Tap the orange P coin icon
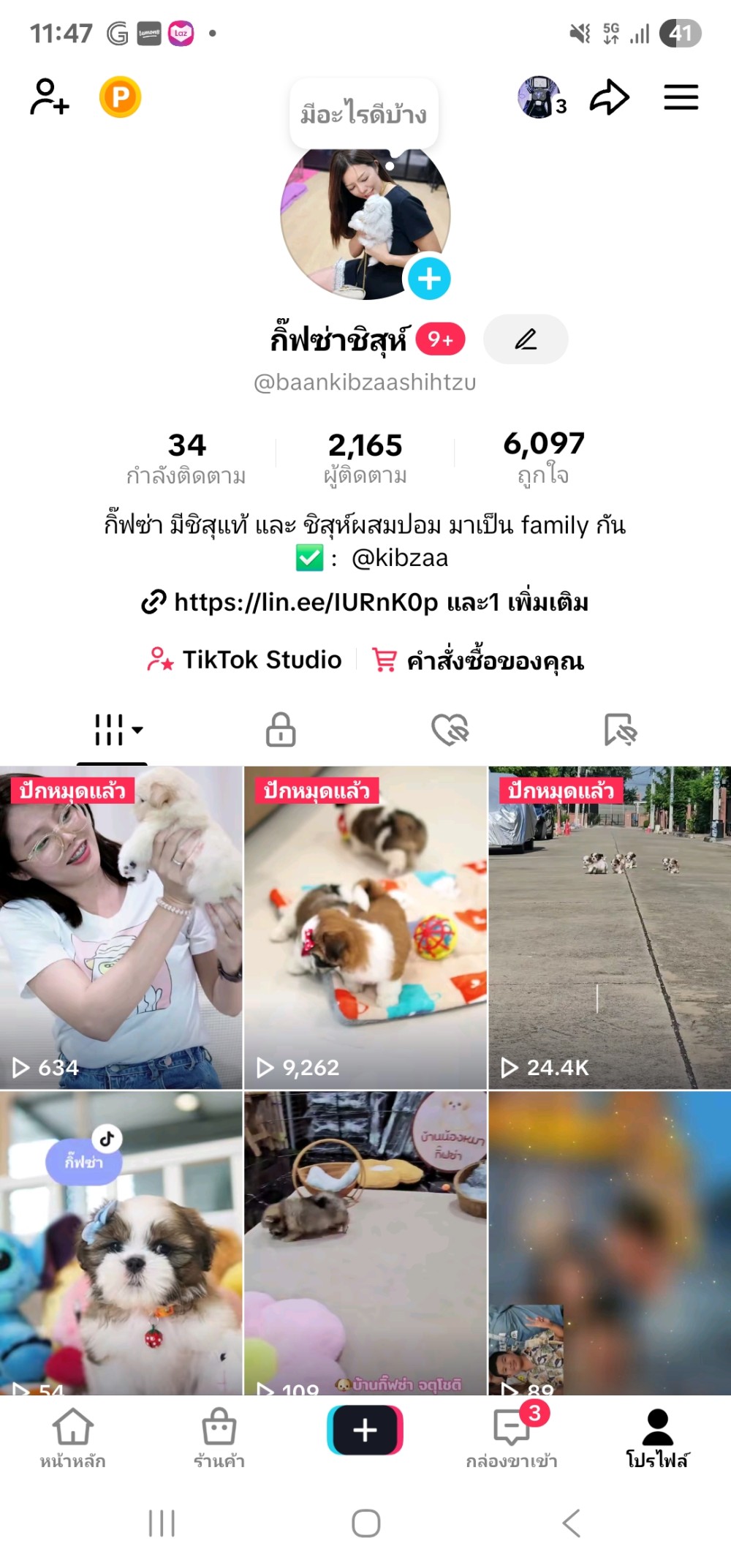The image size is (731, 1568). pyautogui.click(x=120, y=97)
